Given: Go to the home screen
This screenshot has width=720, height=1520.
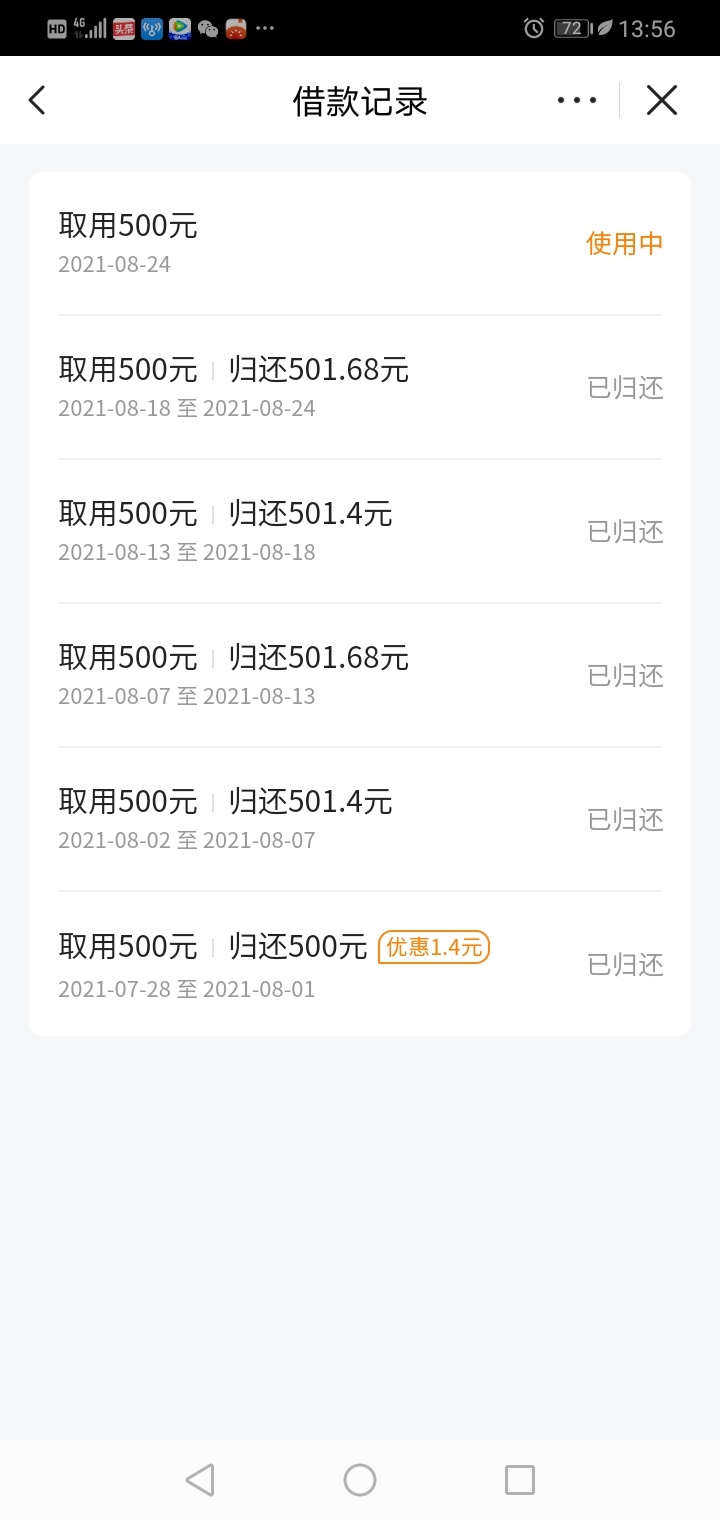Looking at the screenshot, I should tap(360, 1479).
